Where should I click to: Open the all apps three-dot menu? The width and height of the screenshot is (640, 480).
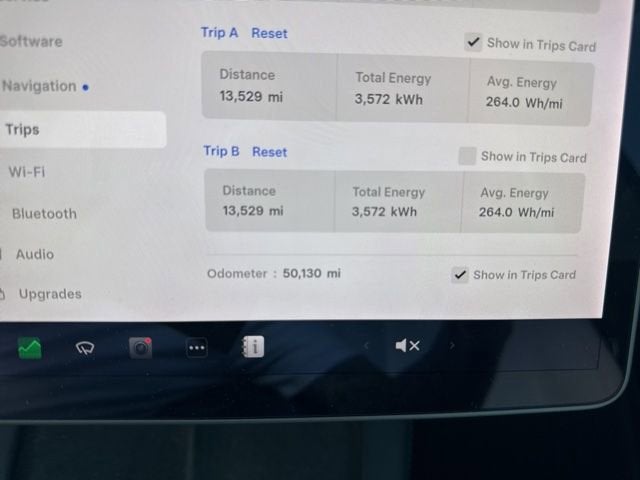[197, 348]
